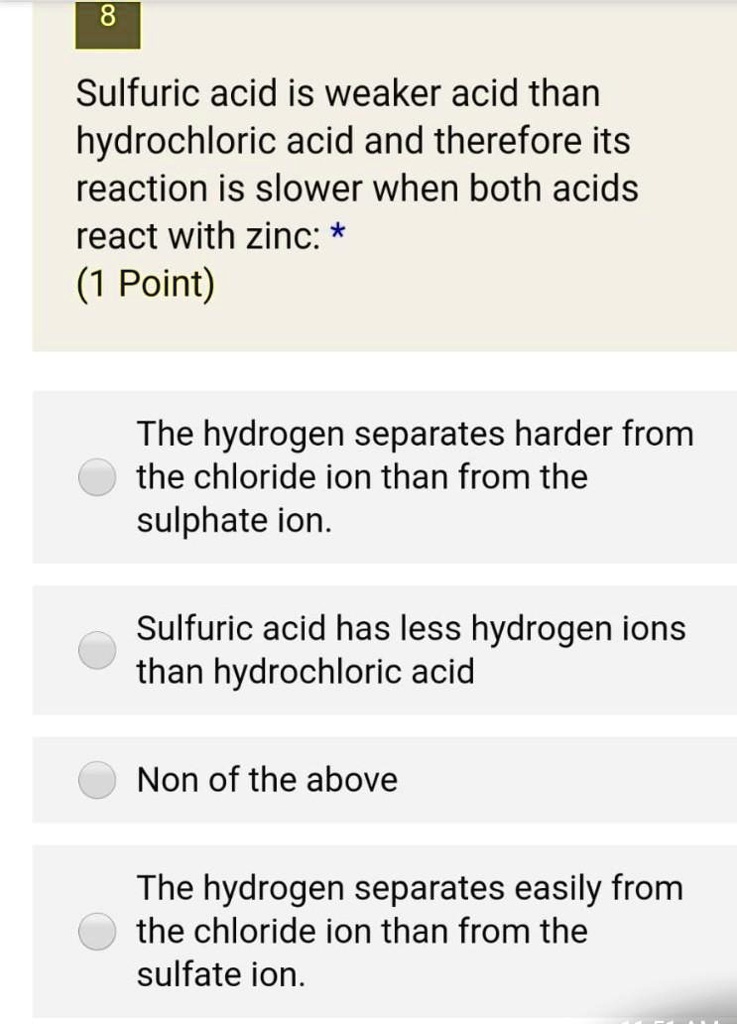This screenshot has height=1024, width=737.
Task: Click the '(1 Point)' label
Action: click(143, 283)
